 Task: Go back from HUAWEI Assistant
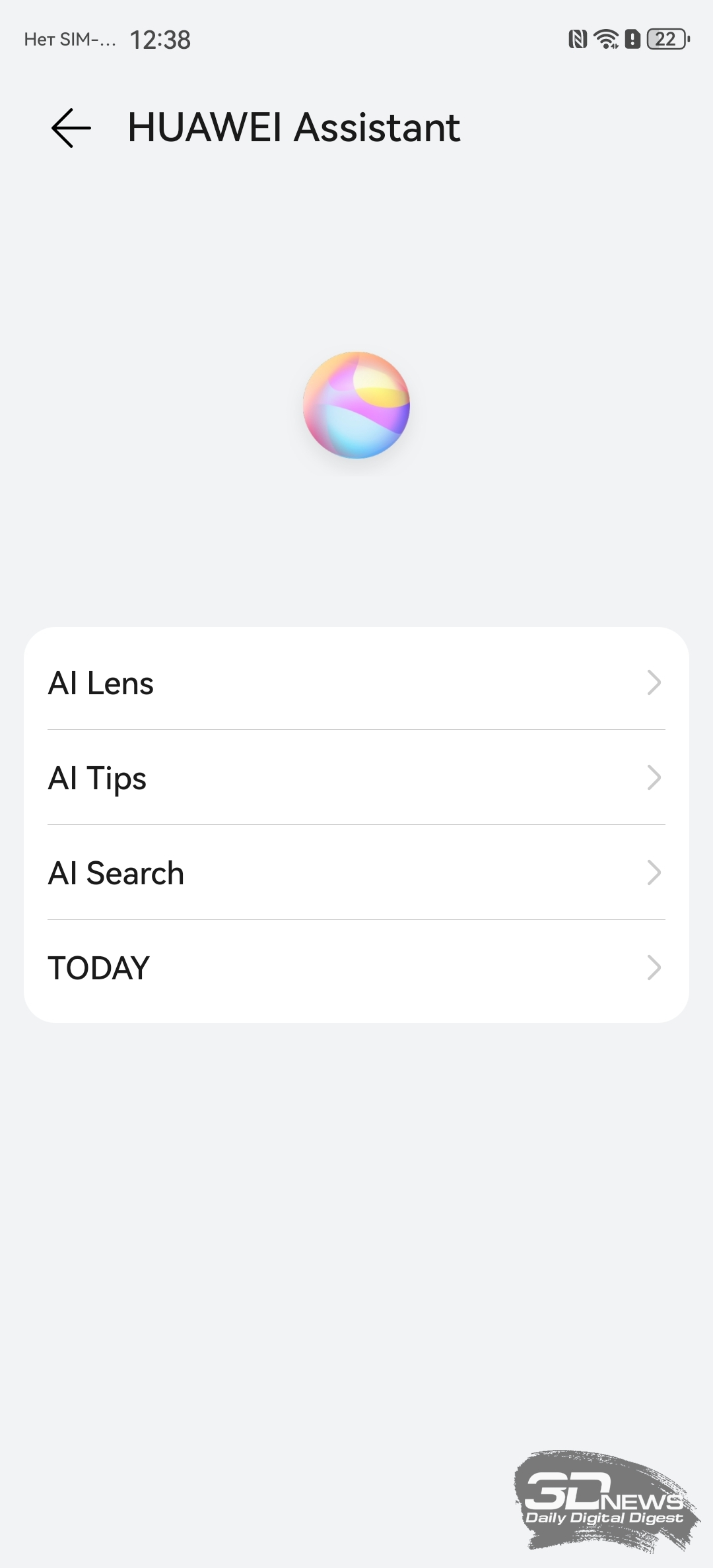point(71,127)
